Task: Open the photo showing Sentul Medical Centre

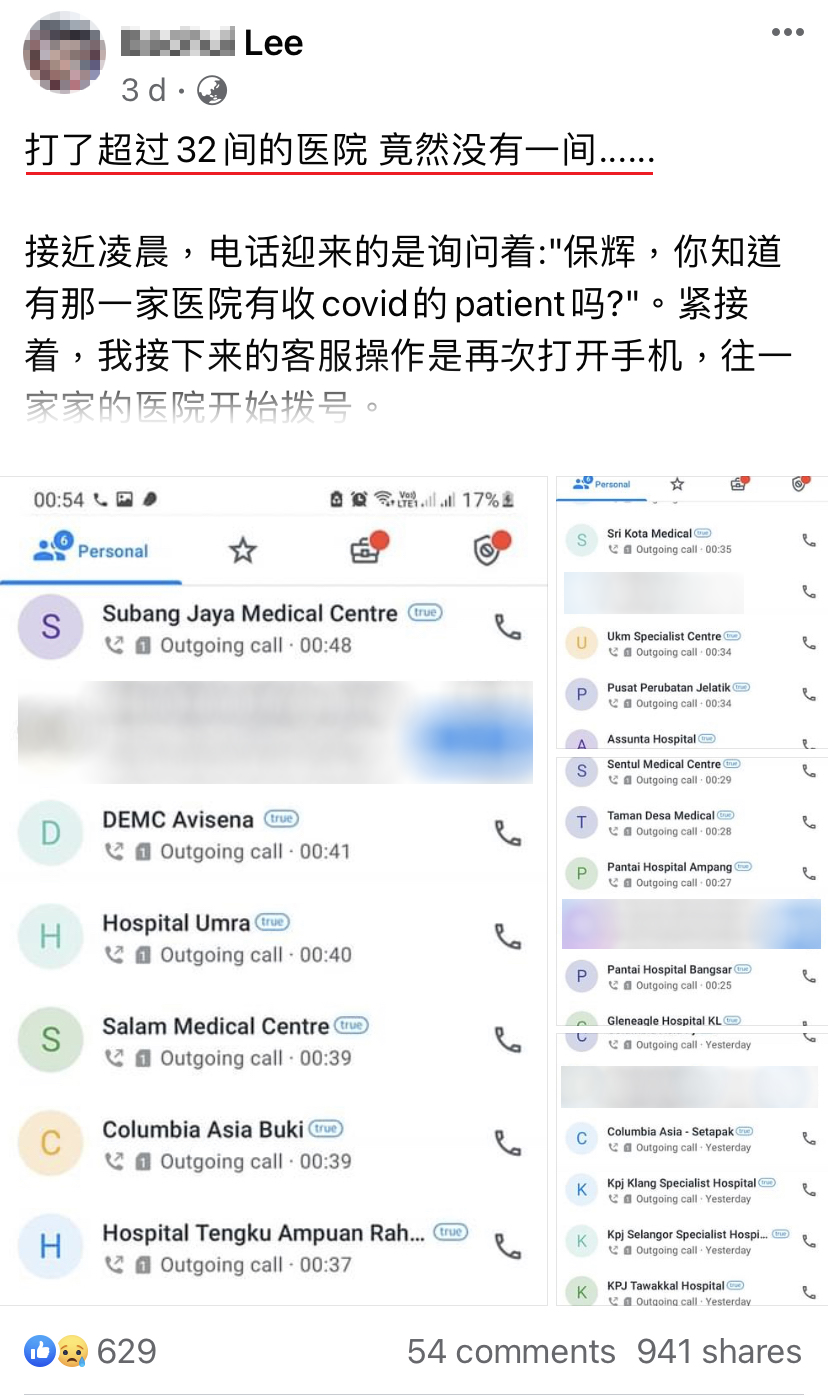Action: click(x=691, y=890)
